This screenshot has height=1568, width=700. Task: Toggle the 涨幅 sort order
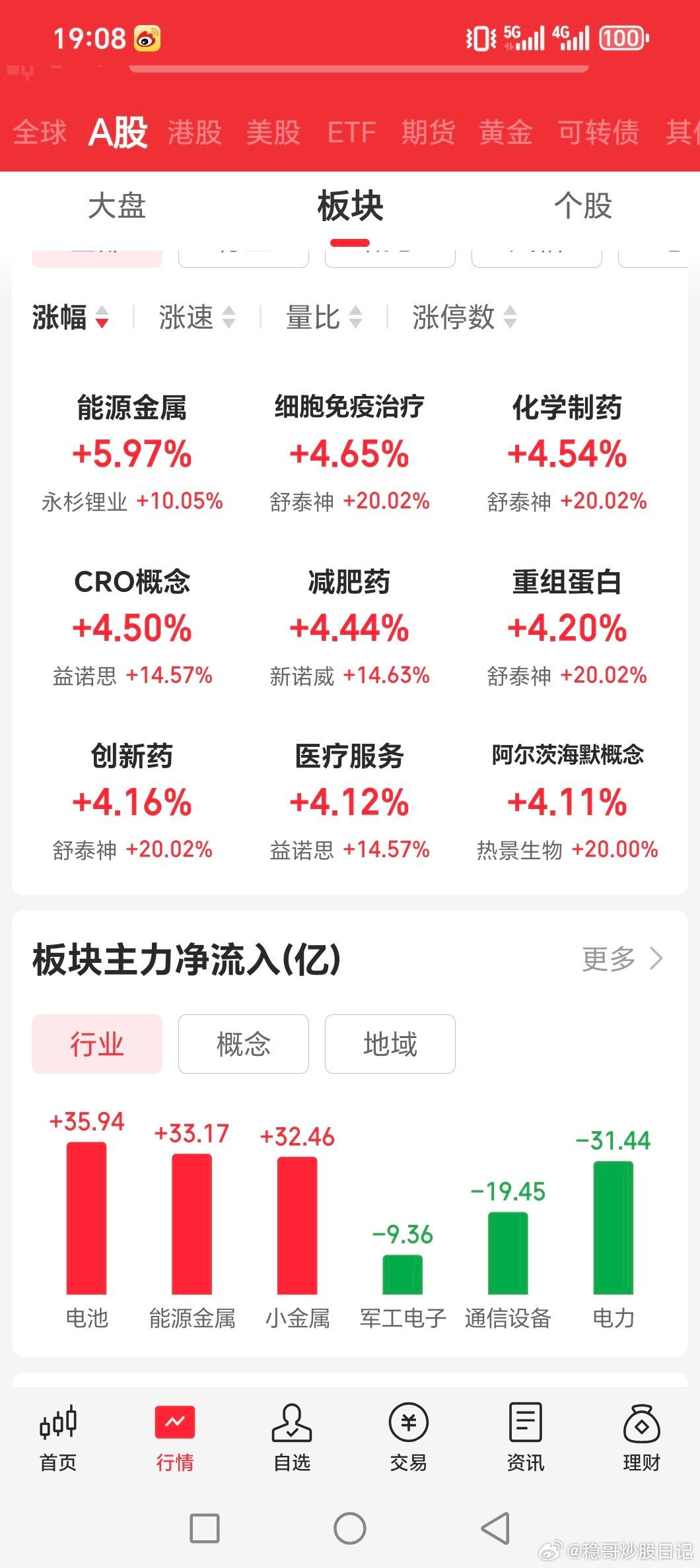tap(71, 317)
